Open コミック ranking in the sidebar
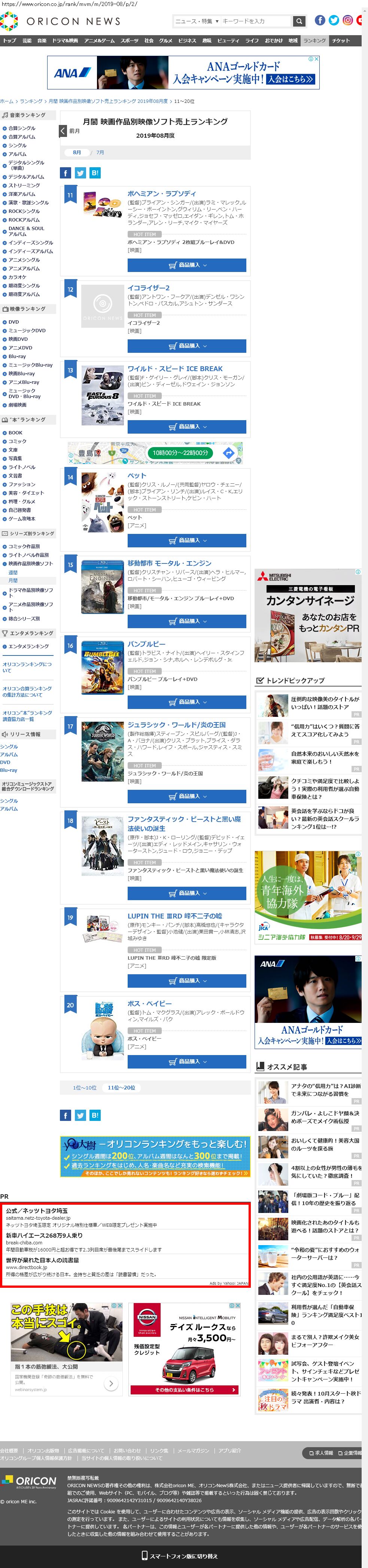 [17, 441]
